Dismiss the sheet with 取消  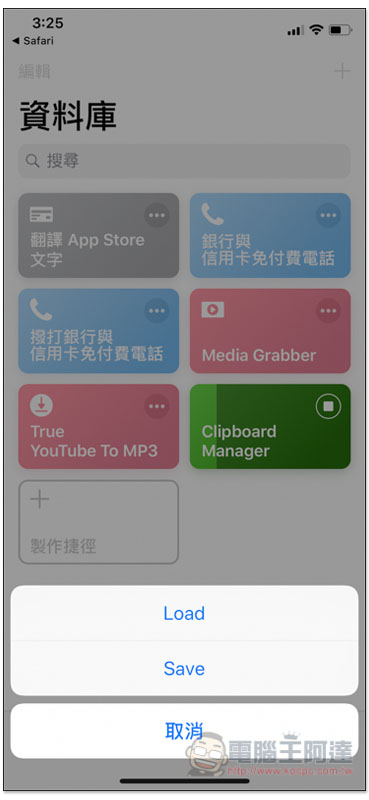(x=184, y=731)
